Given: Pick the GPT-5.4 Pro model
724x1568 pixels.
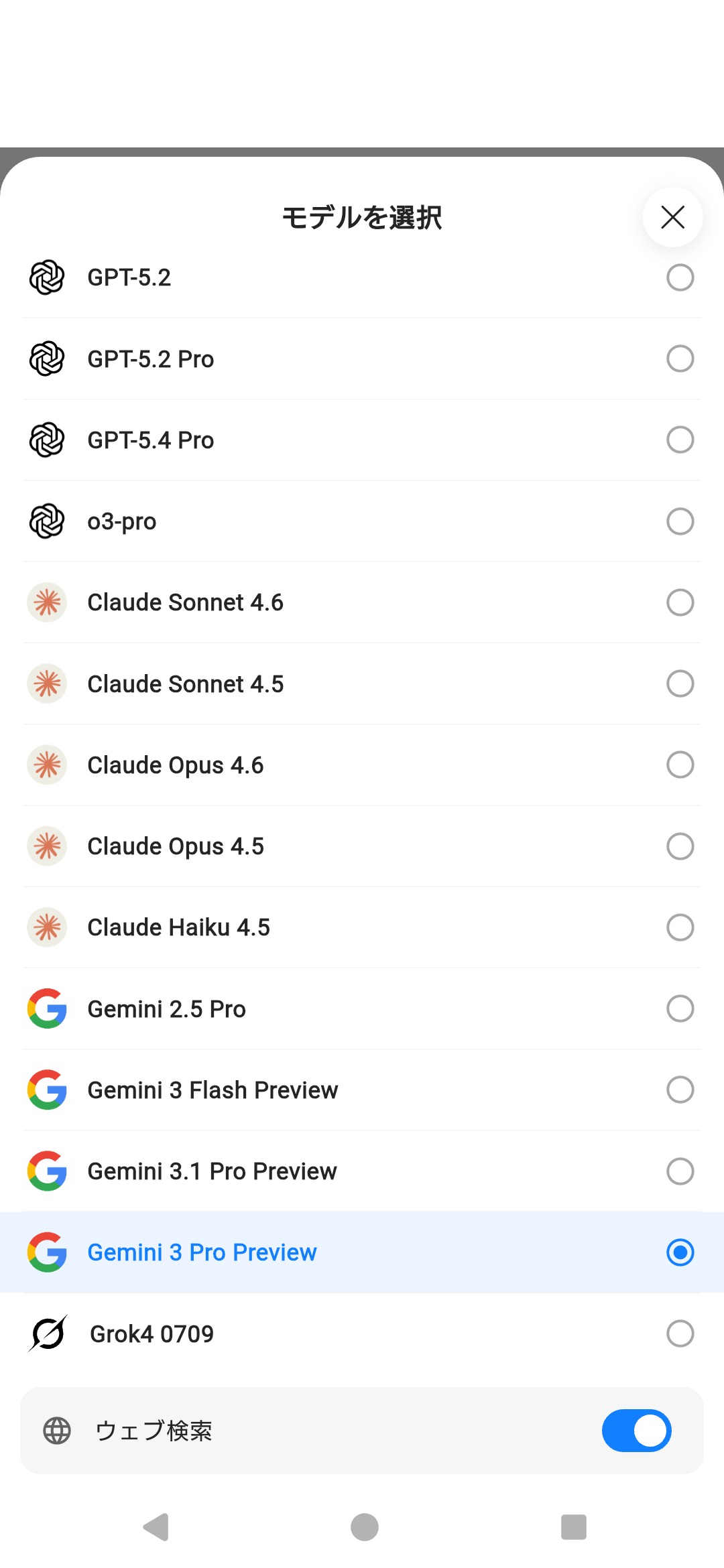Looking at the screenshot, I should tap(362, 440).
